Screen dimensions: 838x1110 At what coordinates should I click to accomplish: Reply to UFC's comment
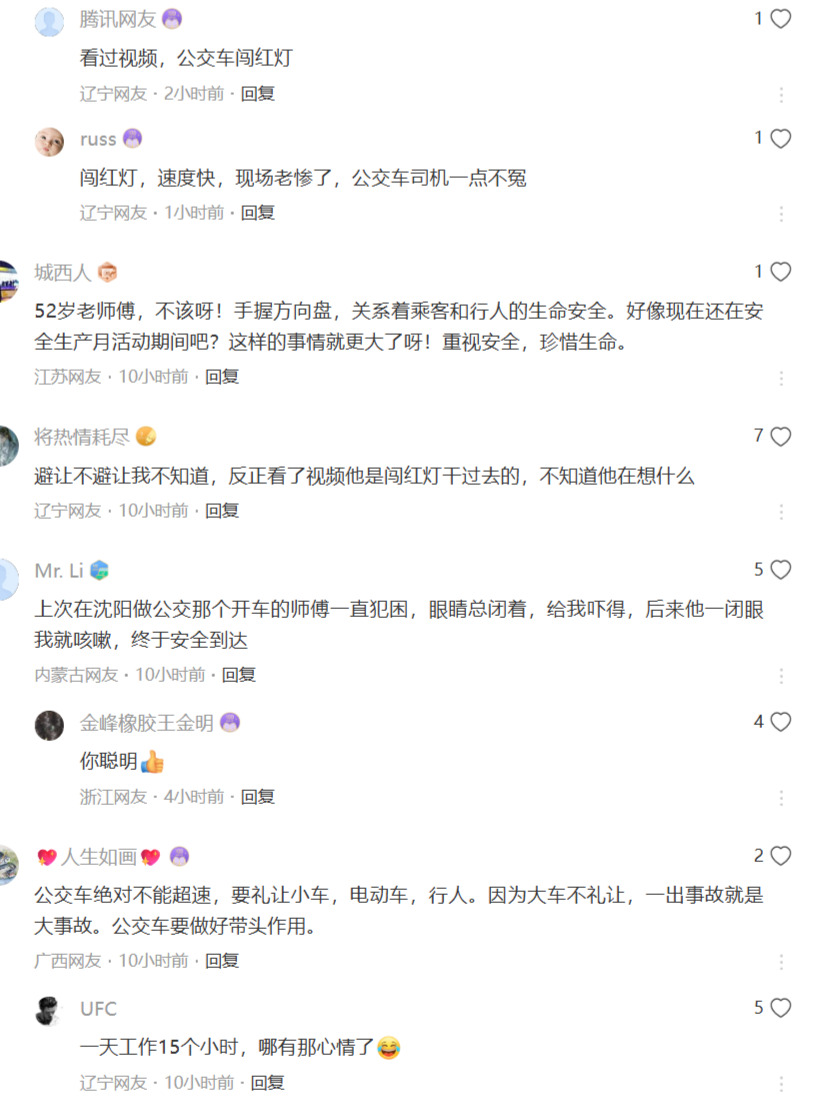(x=267, y=1083)
